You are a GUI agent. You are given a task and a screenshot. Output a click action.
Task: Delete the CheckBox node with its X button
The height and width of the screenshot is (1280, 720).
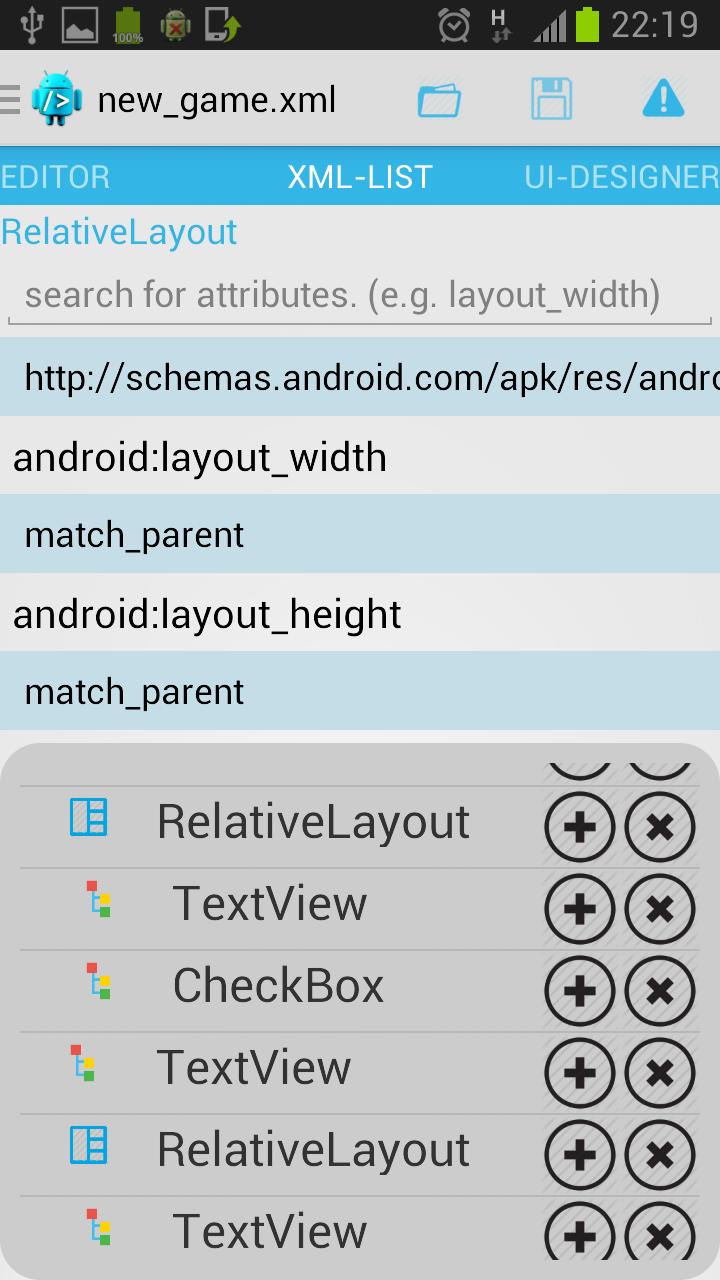[x=660, y=991]
